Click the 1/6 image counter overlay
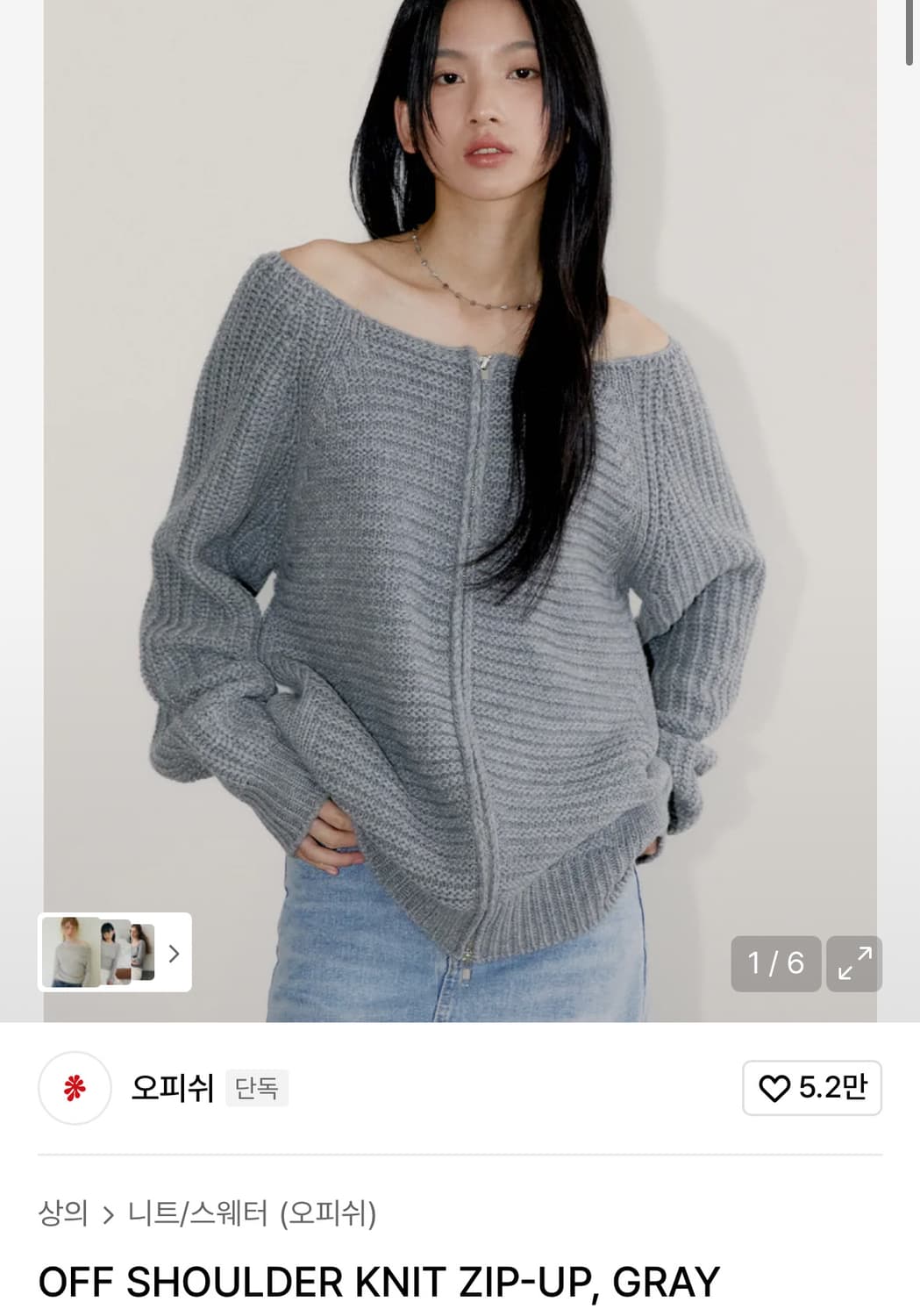 [x=775, y=964]
